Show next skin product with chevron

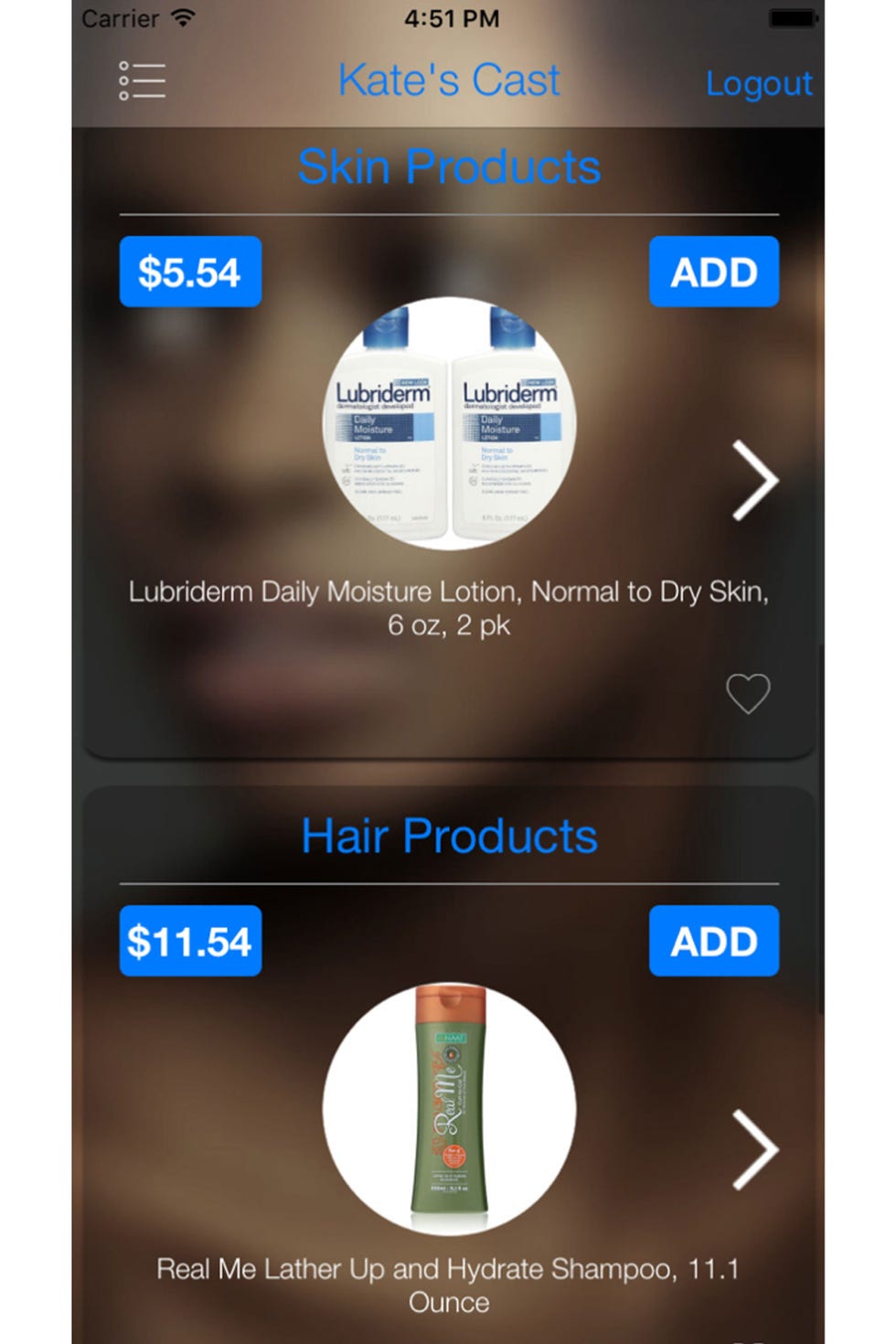tap(755, 481)
